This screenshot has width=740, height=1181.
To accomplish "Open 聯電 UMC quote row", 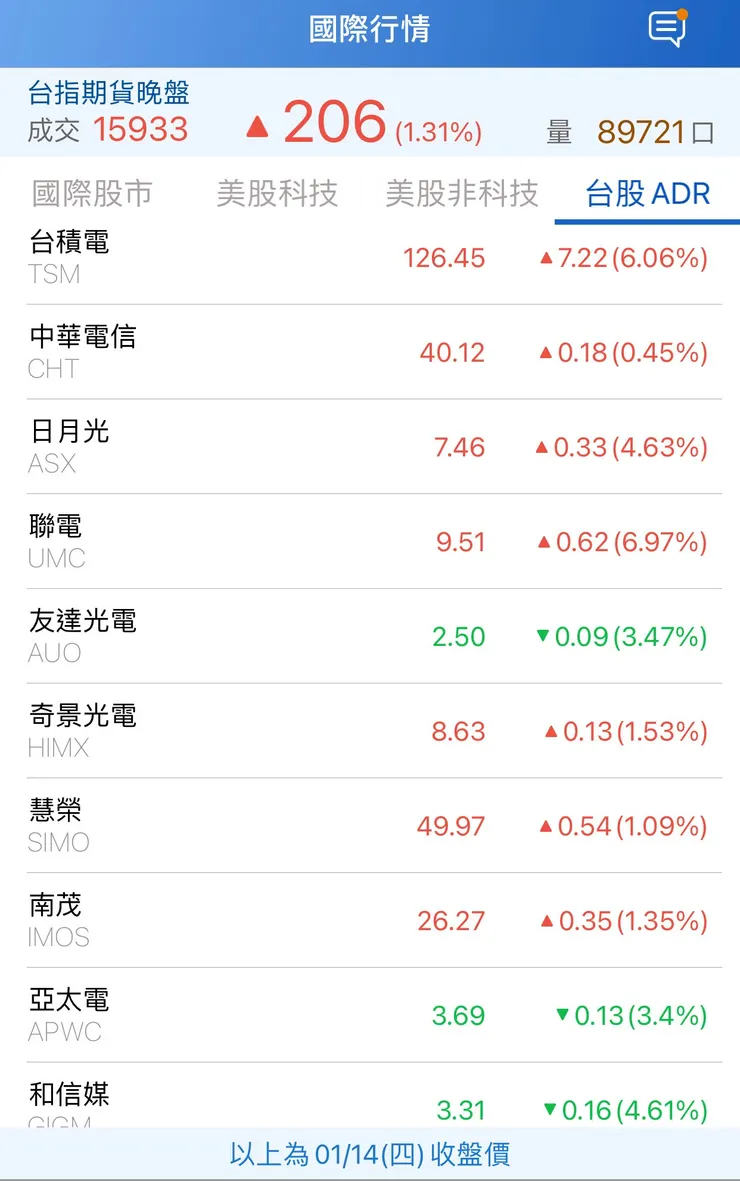I will (370, 542).
